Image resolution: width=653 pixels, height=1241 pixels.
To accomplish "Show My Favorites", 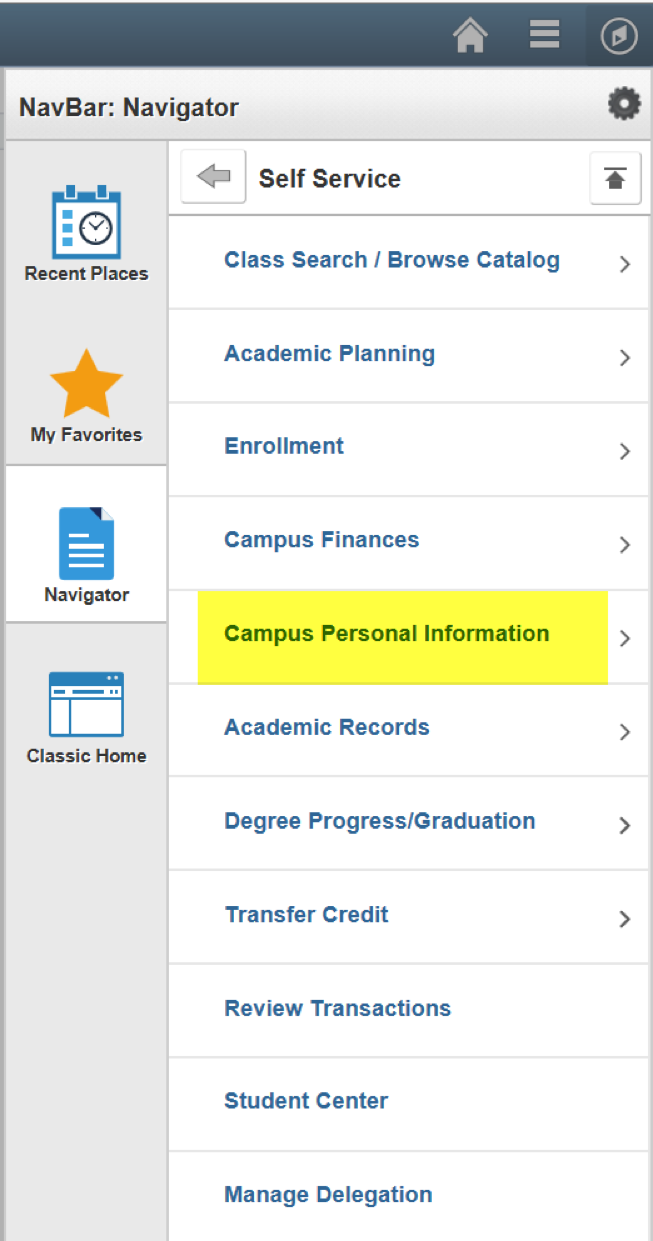I will click(x=86, y=395).
